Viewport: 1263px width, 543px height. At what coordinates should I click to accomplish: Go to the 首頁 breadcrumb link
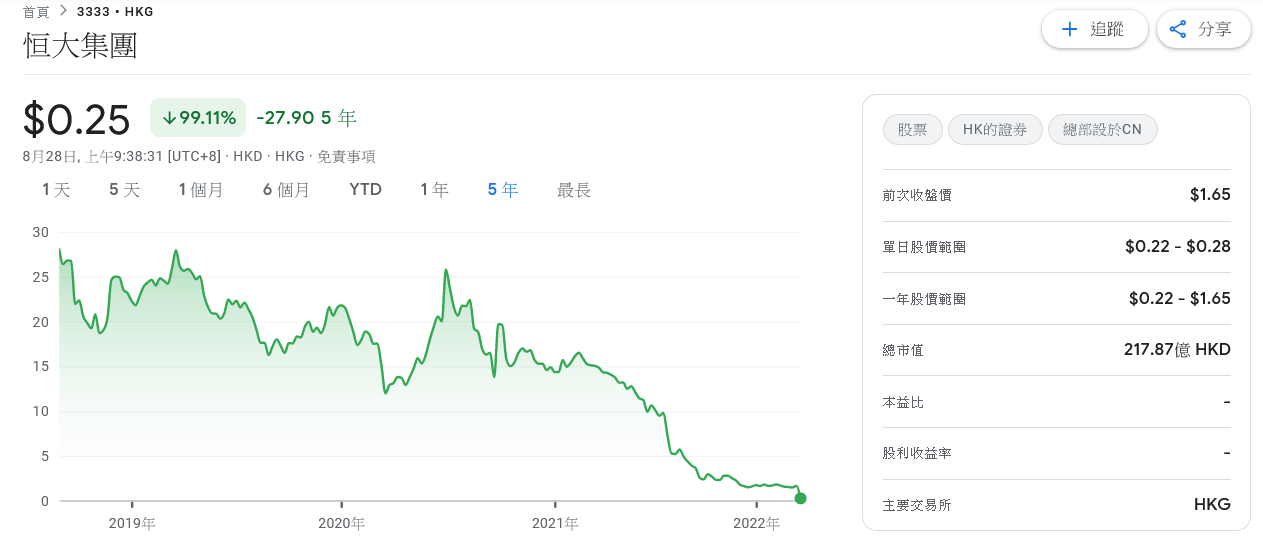[x=36, y=12]
